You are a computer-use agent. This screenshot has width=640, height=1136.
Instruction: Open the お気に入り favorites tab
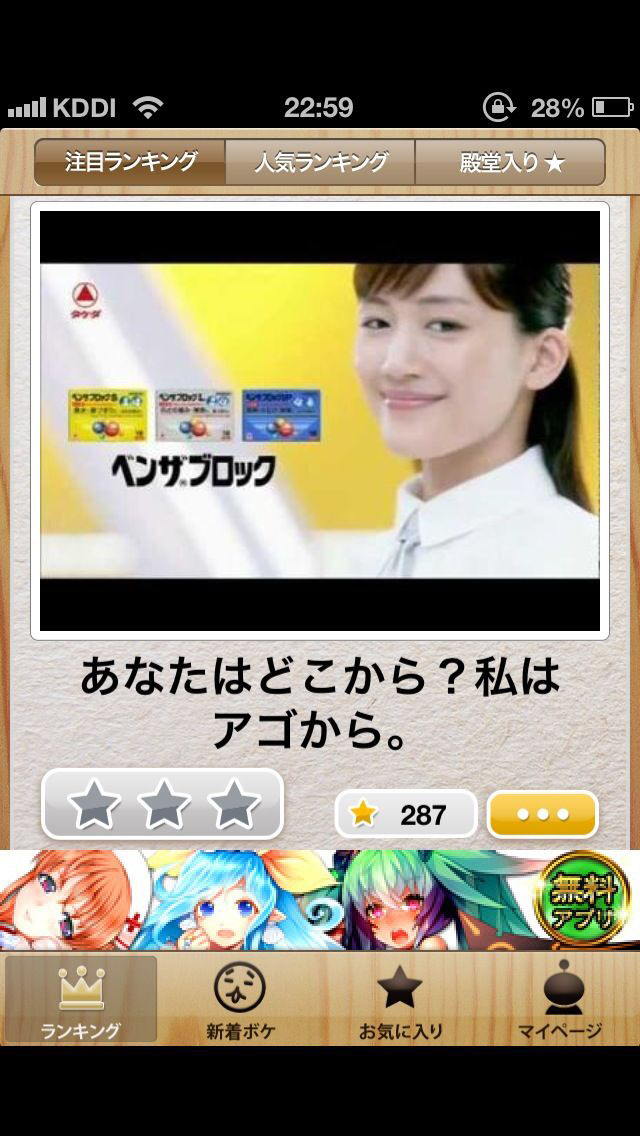[x=400, y=998]
